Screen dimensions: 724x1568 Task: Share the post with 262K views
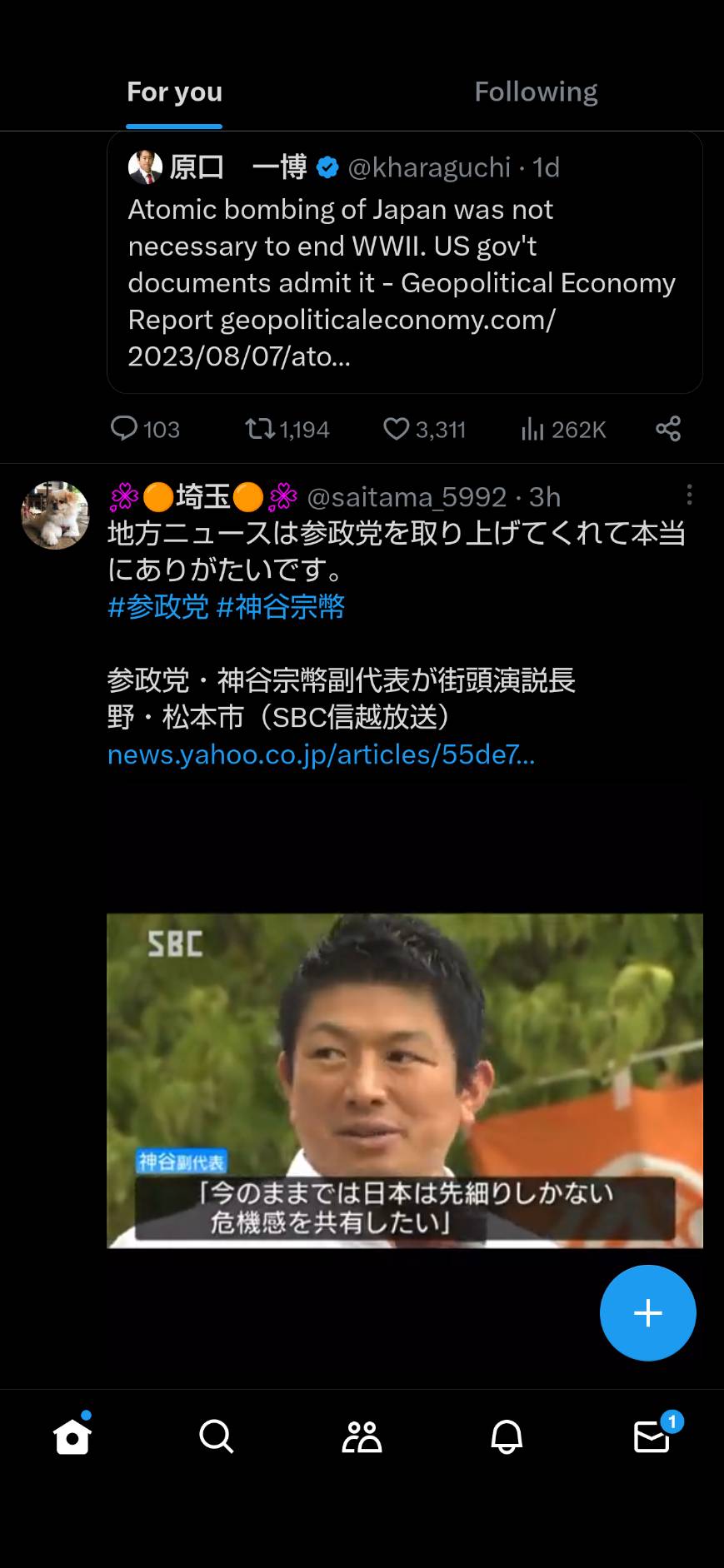coord(668,429)
